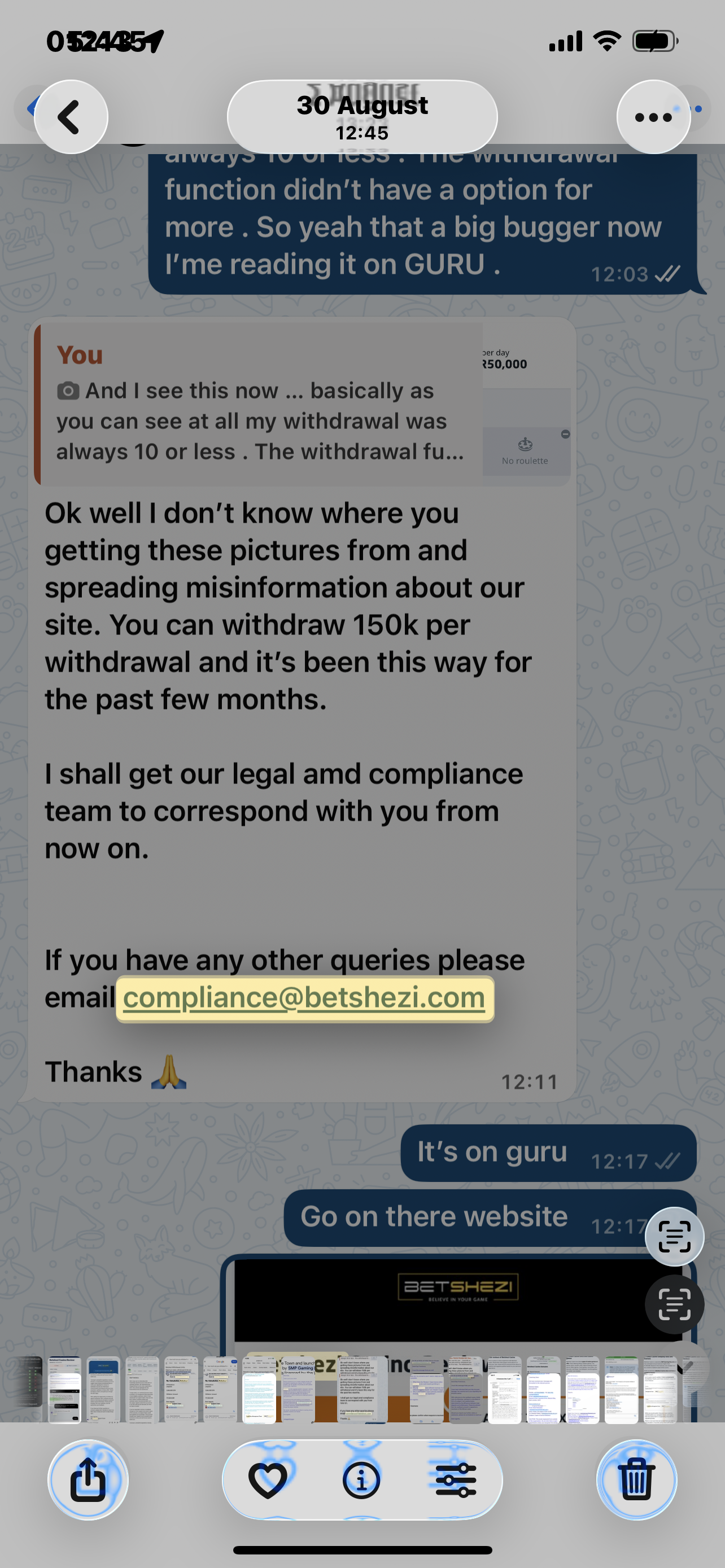This screenshot has width=725, height=1568.
Task: Open the edit adjustments sliders
Action: (456, 1479)
